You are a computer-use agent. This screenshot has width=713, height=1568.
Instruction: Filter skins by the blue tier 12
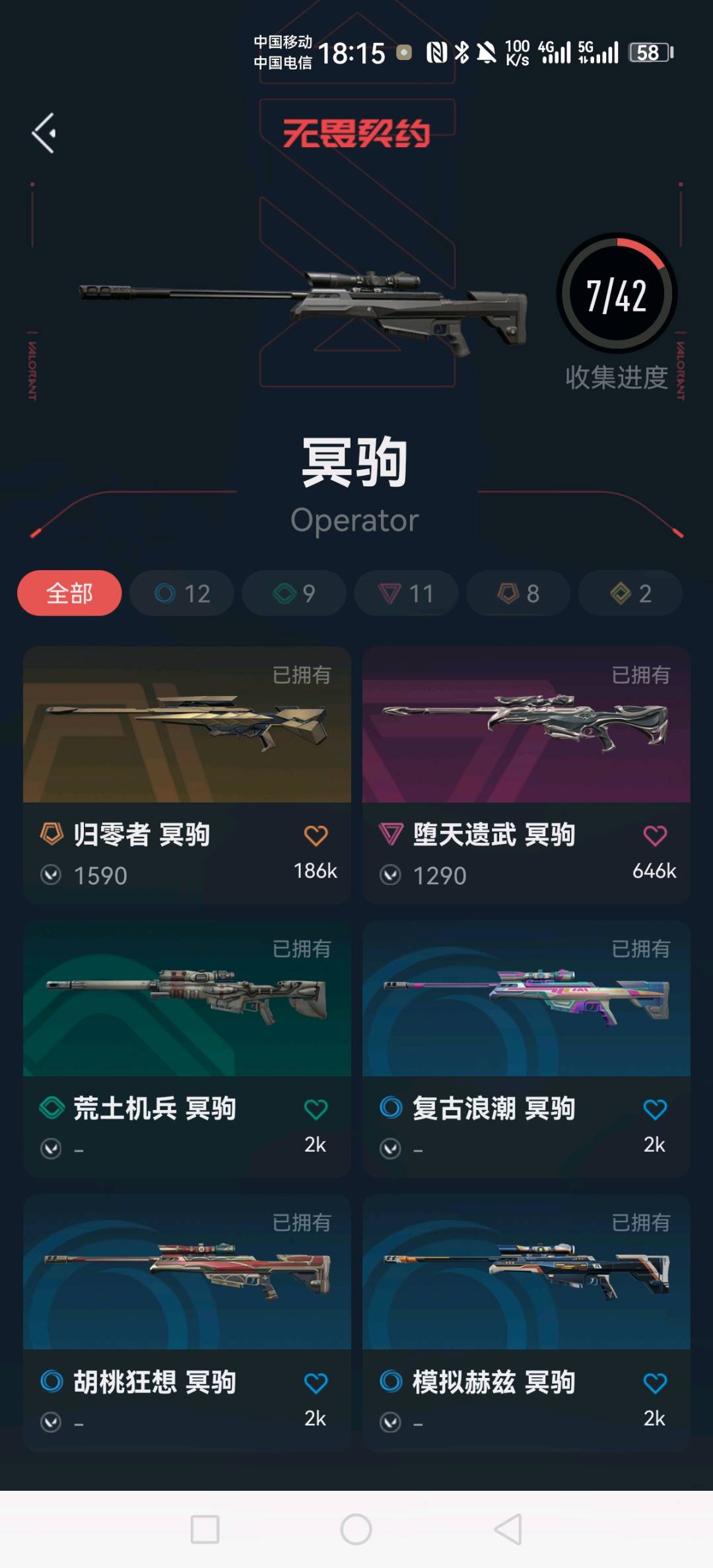coord(182,593)
